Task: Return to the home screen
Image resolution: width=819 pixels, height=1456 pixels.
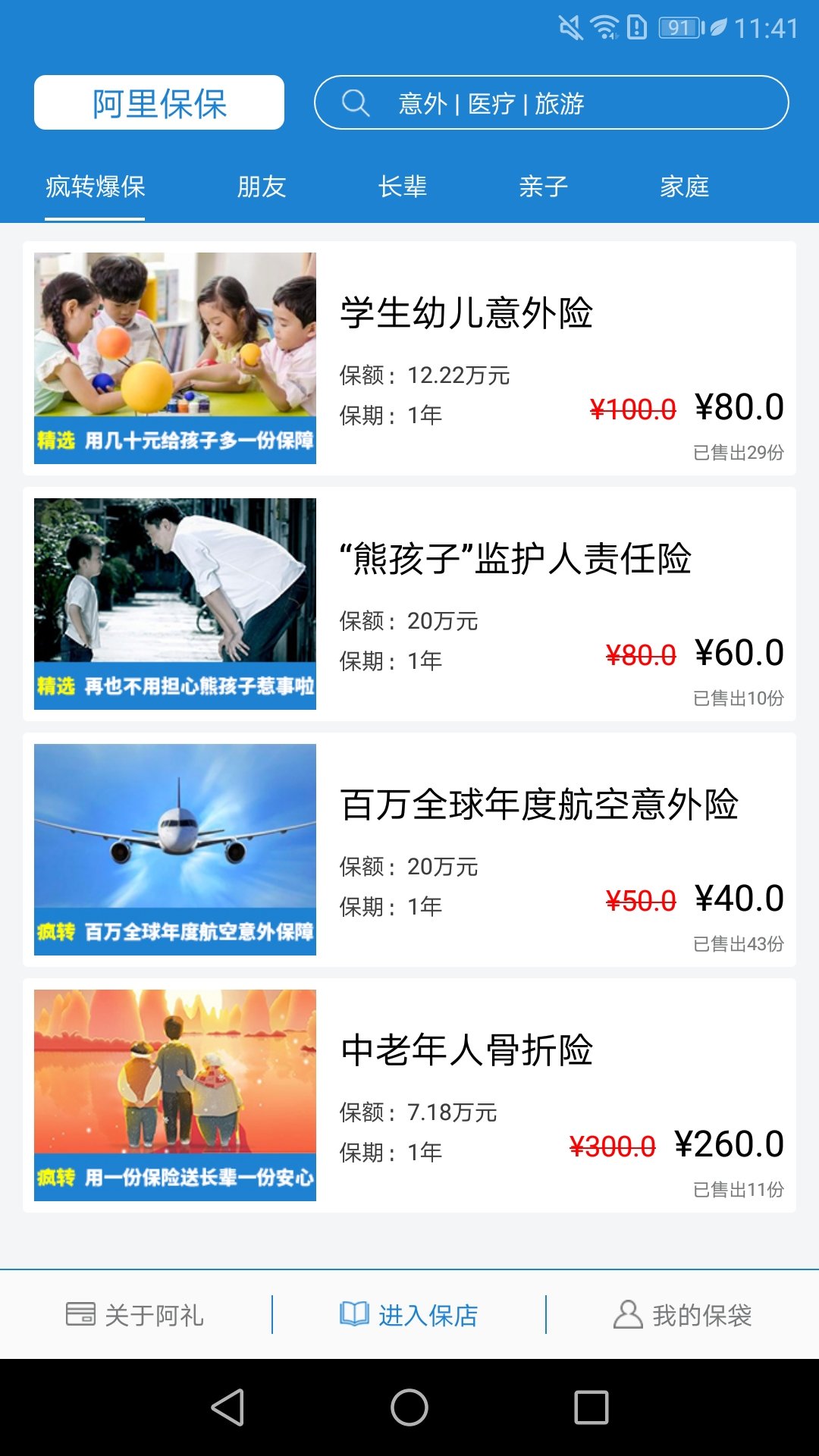Action: [409, 1407]
